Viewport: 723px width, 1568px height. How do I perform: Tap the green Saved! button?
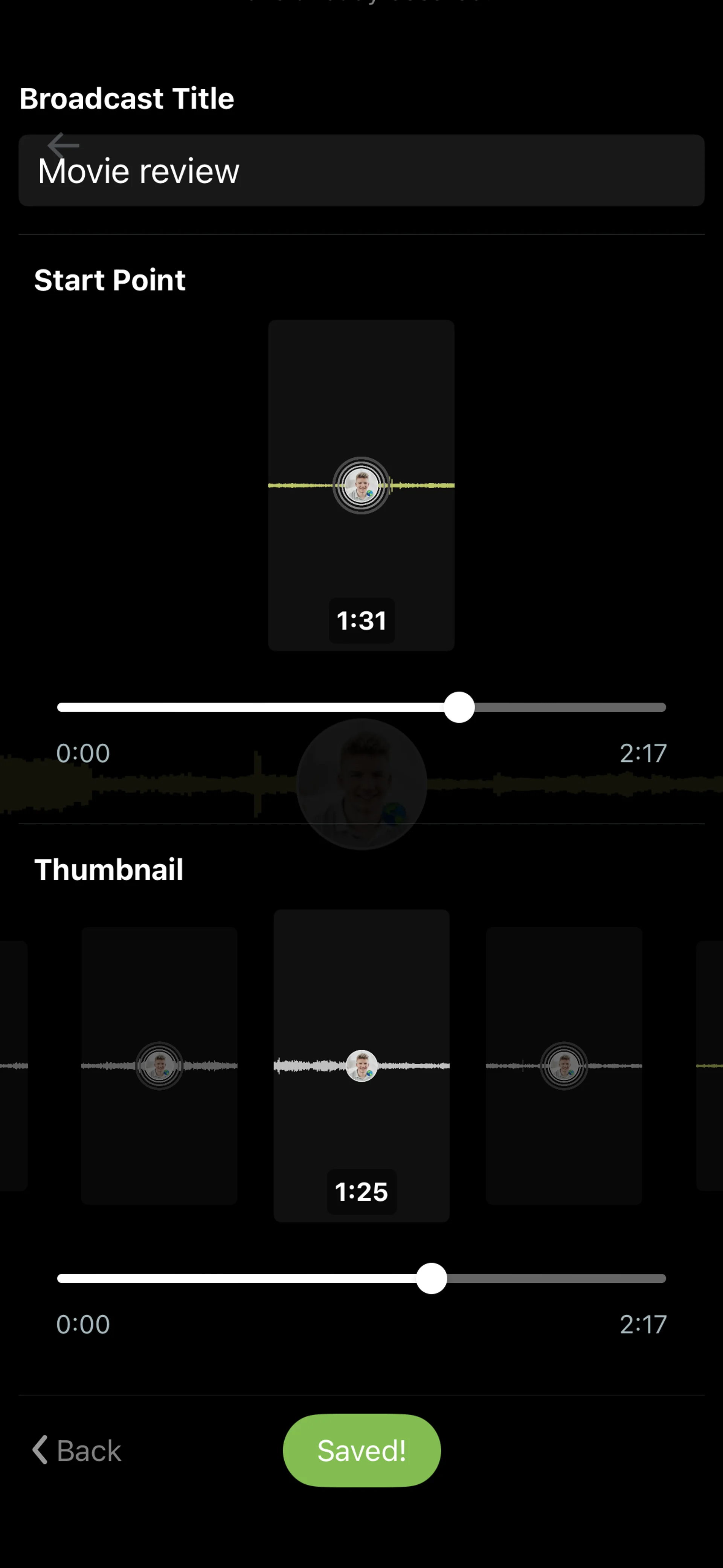[361, 1450]
